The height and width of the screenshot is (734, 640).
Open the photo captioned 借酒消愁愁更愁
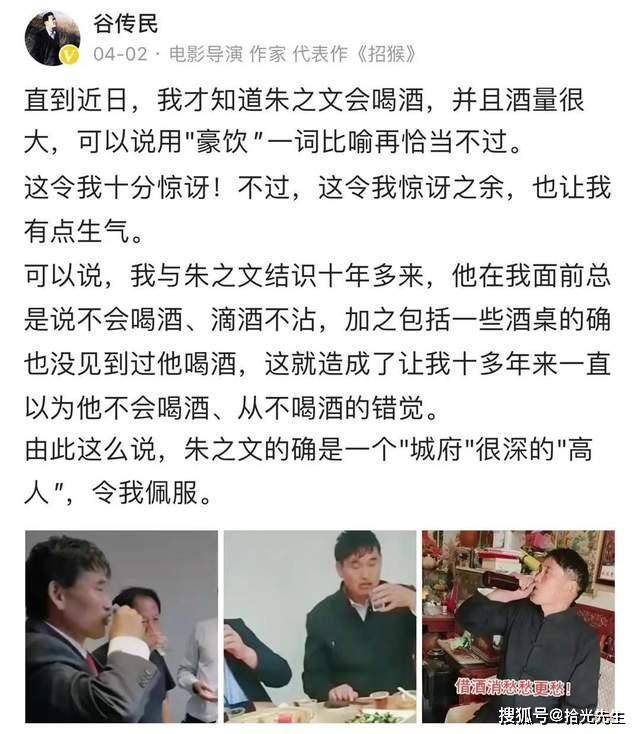point(518,625)
